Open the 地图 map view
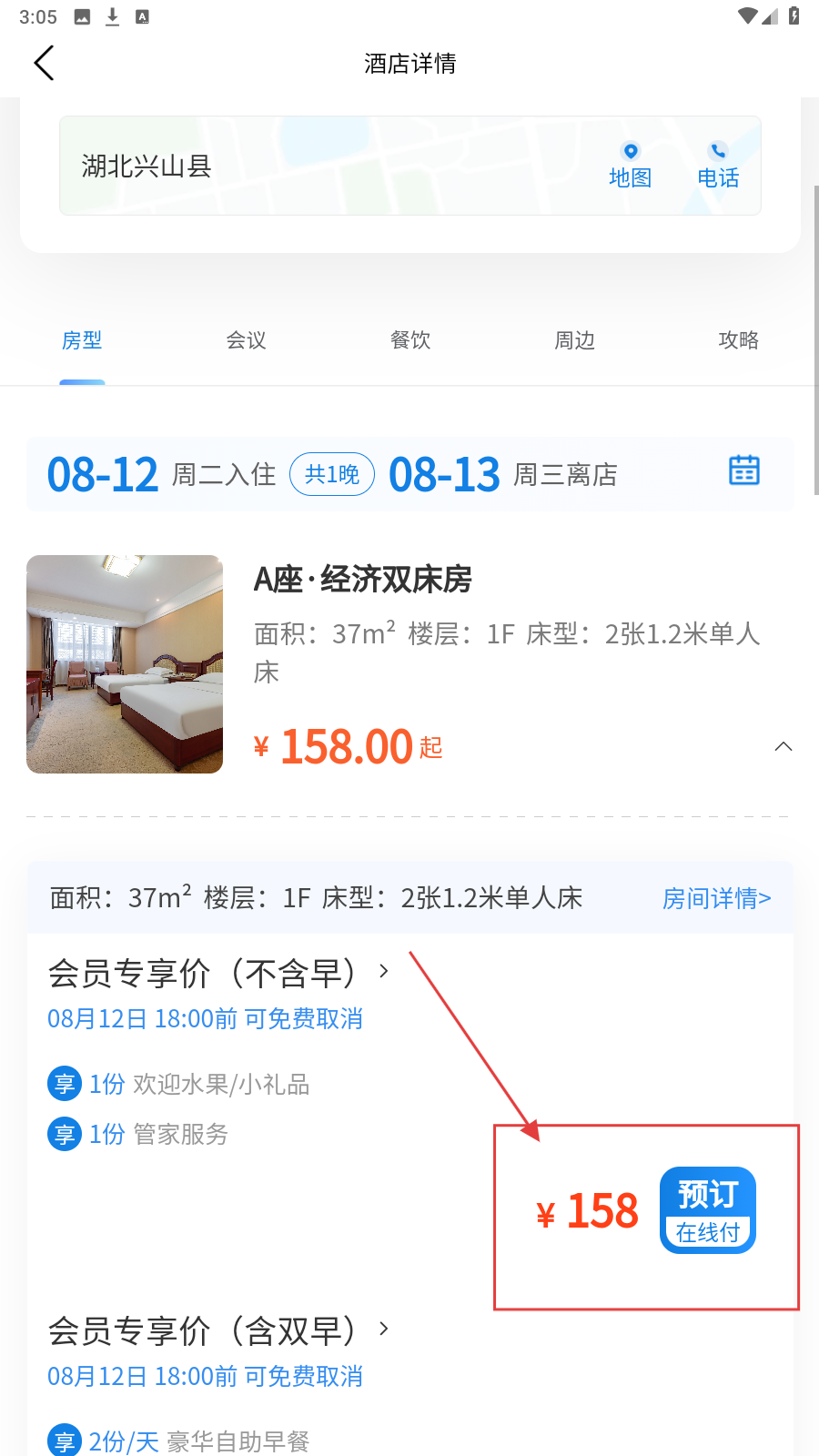 pos(630,166)
